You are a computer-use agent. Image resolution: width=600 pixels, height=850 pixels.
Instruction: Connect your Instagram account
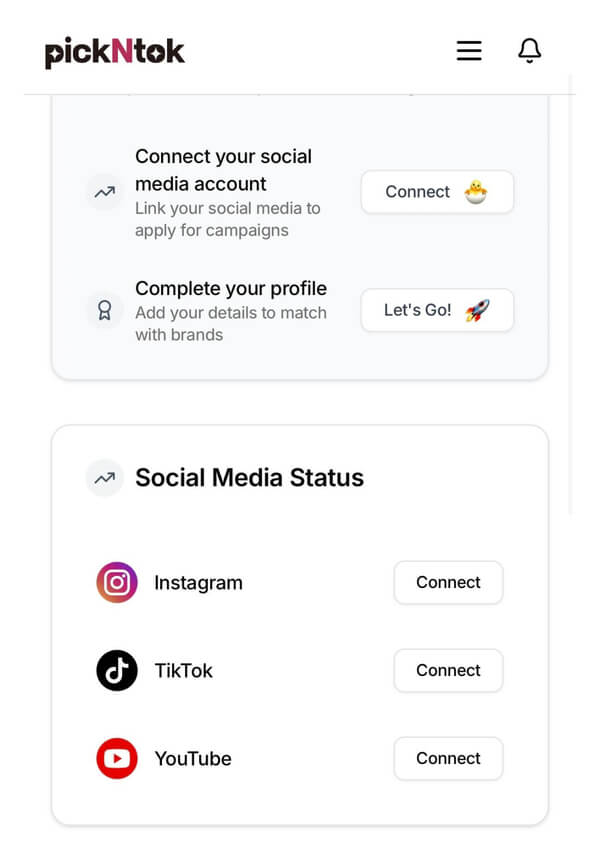click(448, 583)
